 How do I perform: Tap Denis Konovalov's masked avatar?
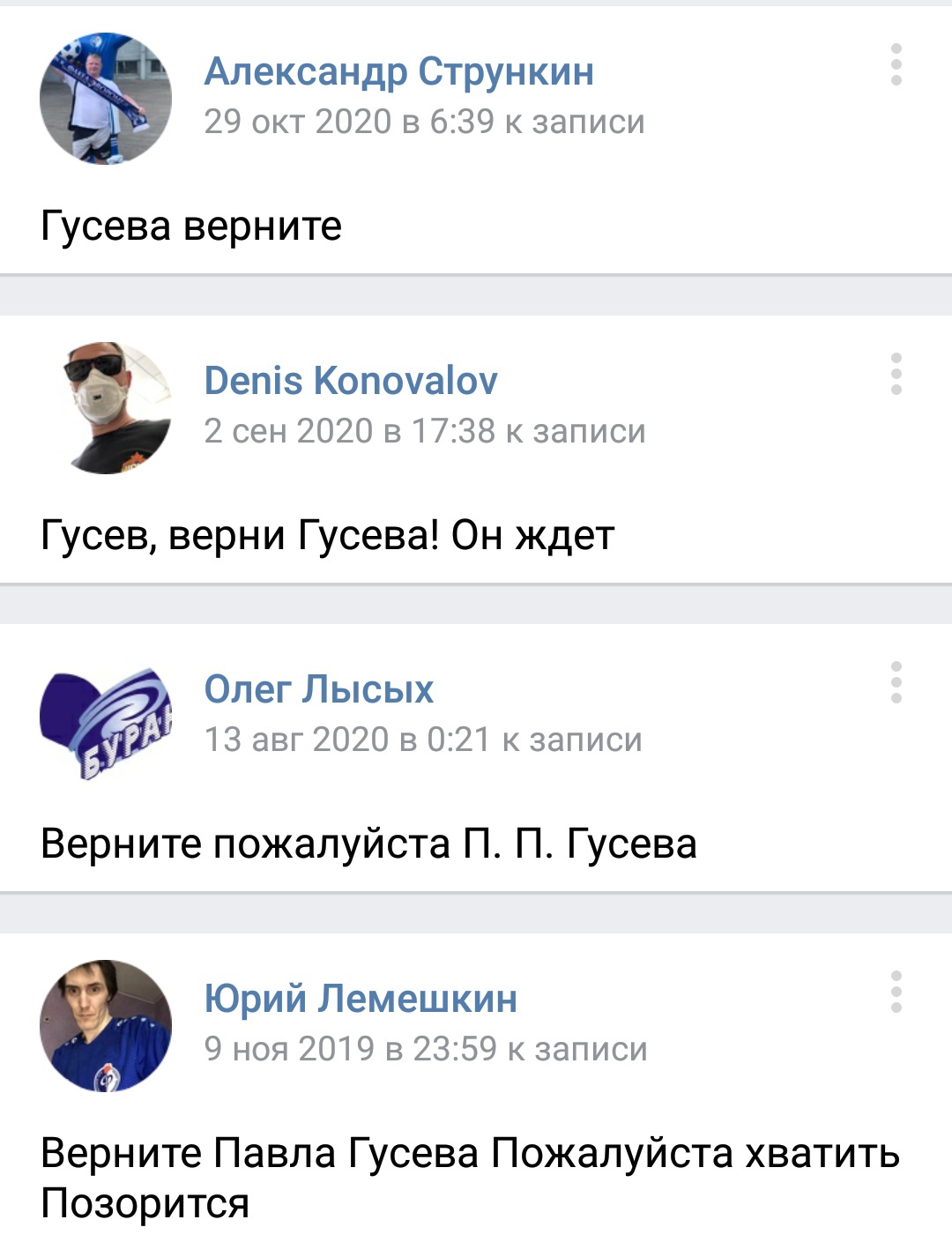point(106,407)
